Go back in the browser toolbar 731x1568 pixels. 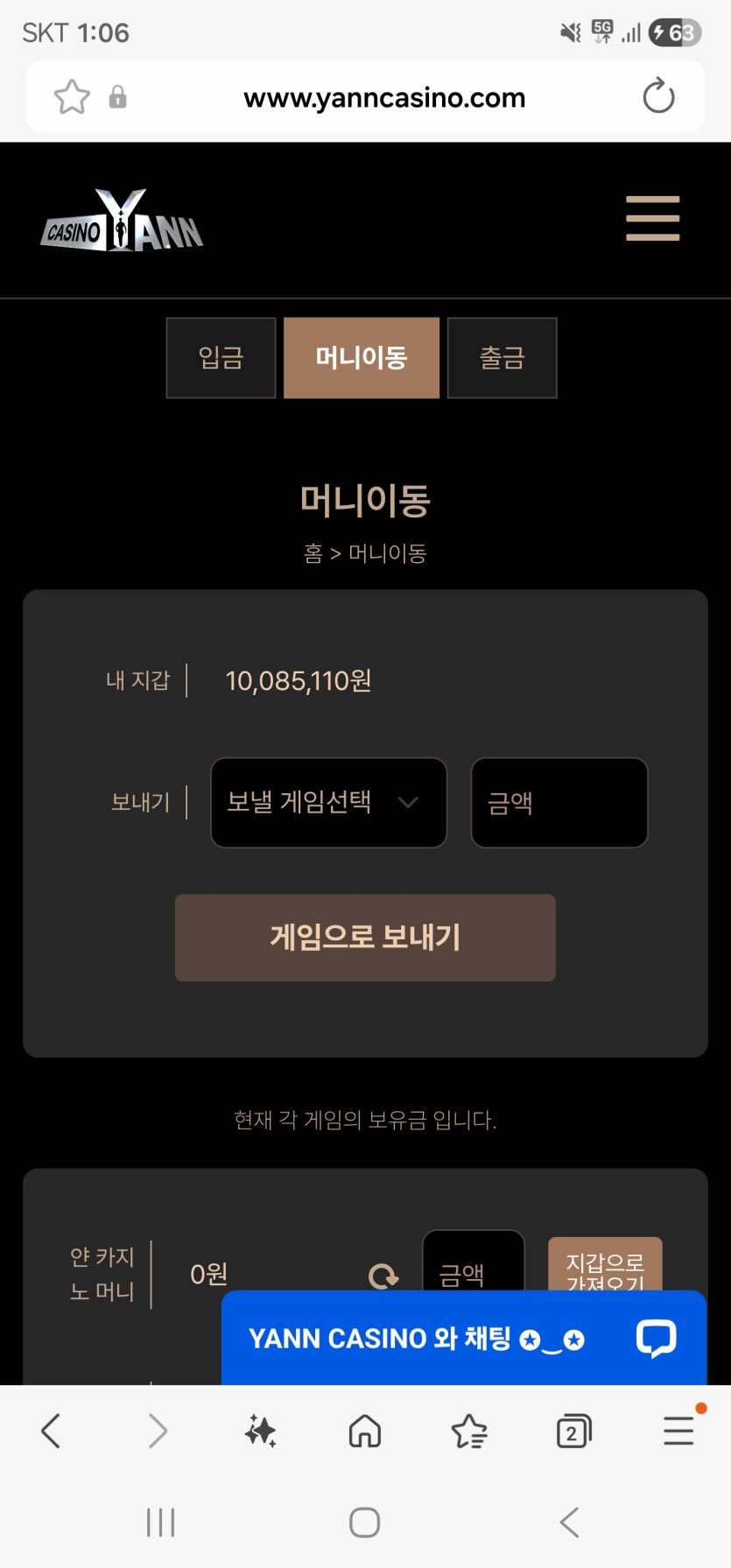click(51, 1431)
